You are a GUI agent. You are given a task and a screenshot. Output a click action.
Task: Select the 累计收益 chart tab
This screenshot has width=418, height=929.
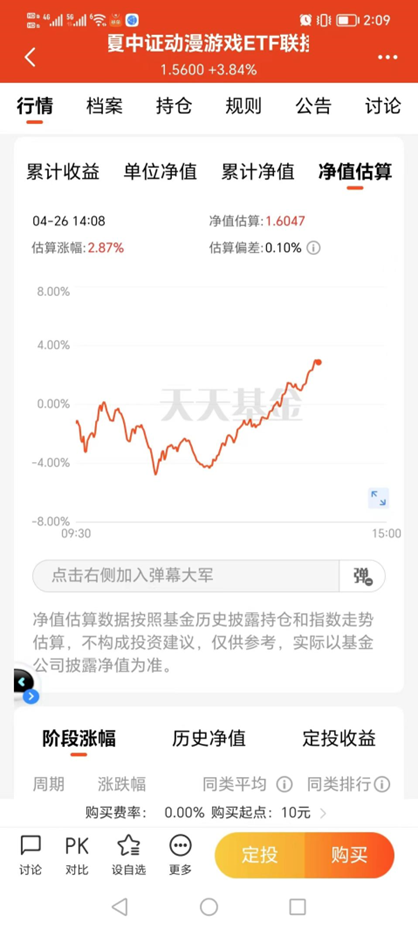click(x=63, y=172)
